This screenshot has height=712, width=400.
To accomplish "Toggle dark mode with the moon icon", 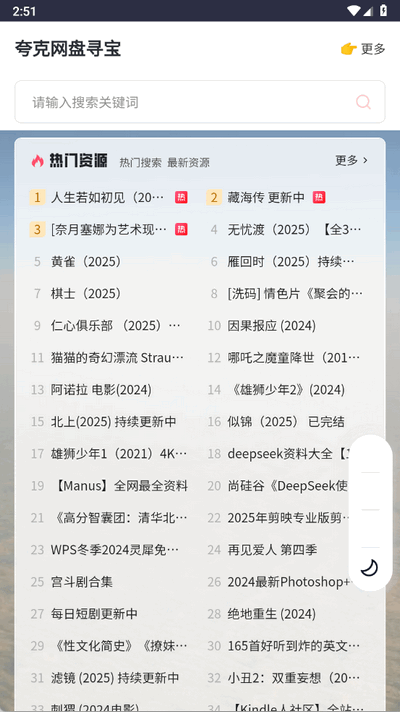I will click(370, 568).
